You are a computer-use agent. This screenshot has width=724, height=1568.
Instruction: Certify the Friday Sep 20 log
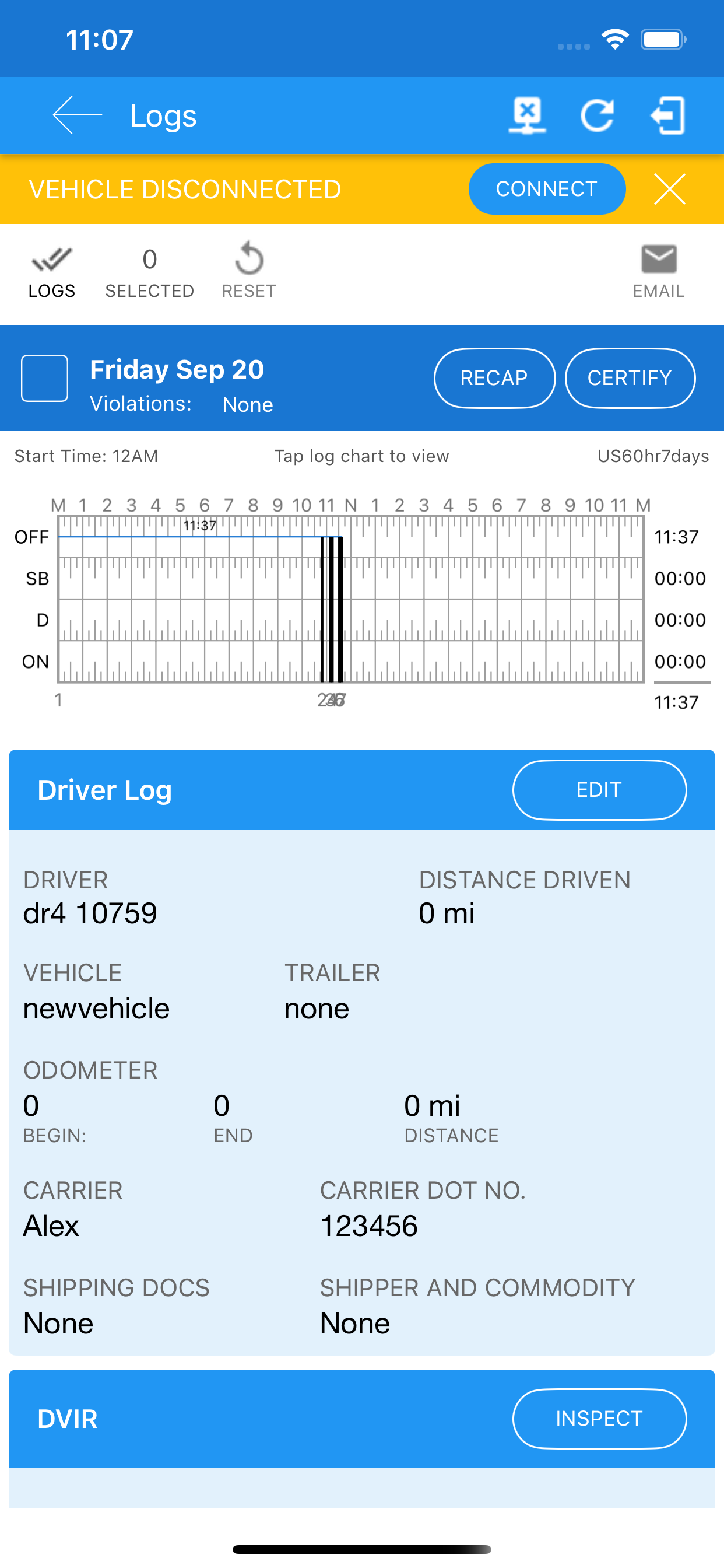[x=630, y=378]
